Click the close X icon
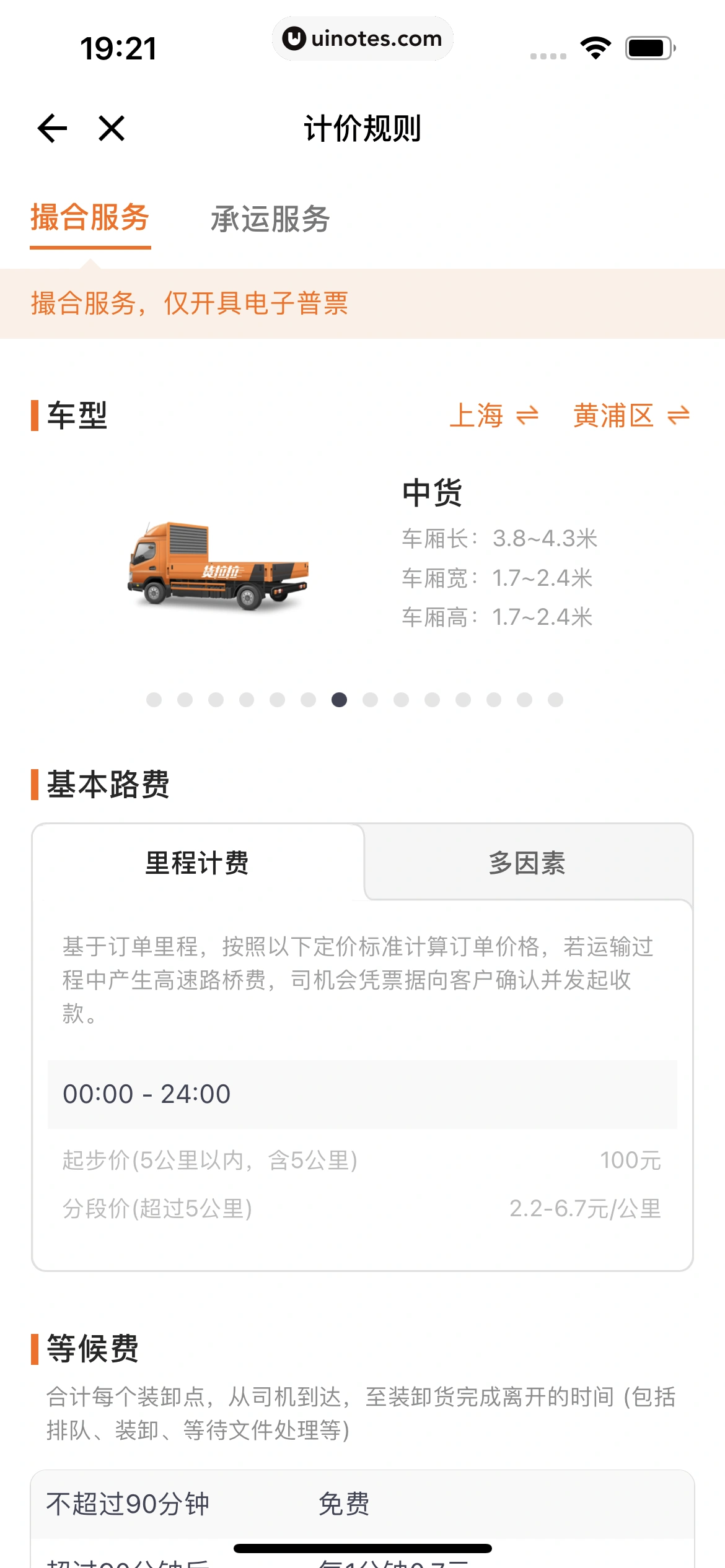 [112, 128]
